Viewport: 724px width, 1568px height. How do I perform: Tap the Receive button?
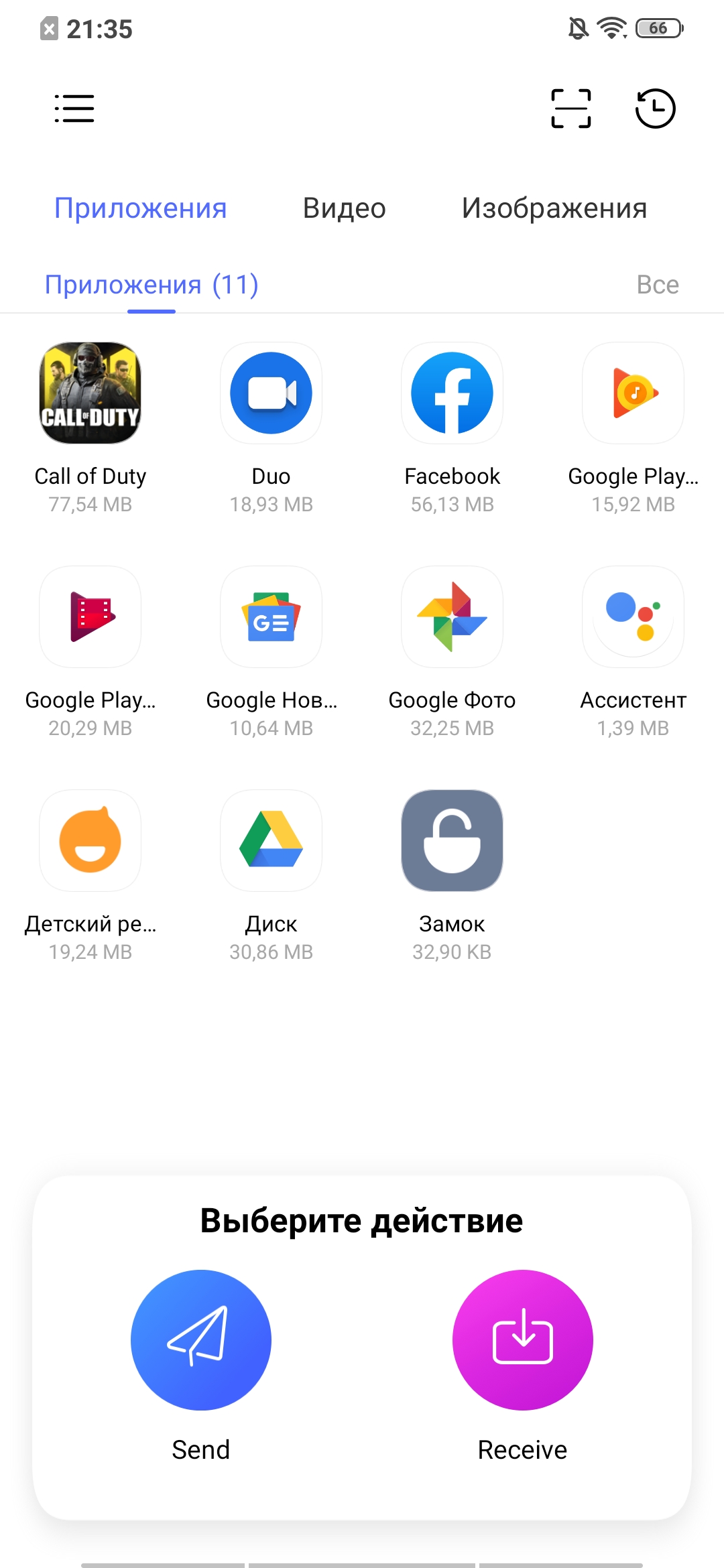(523, 1340)
